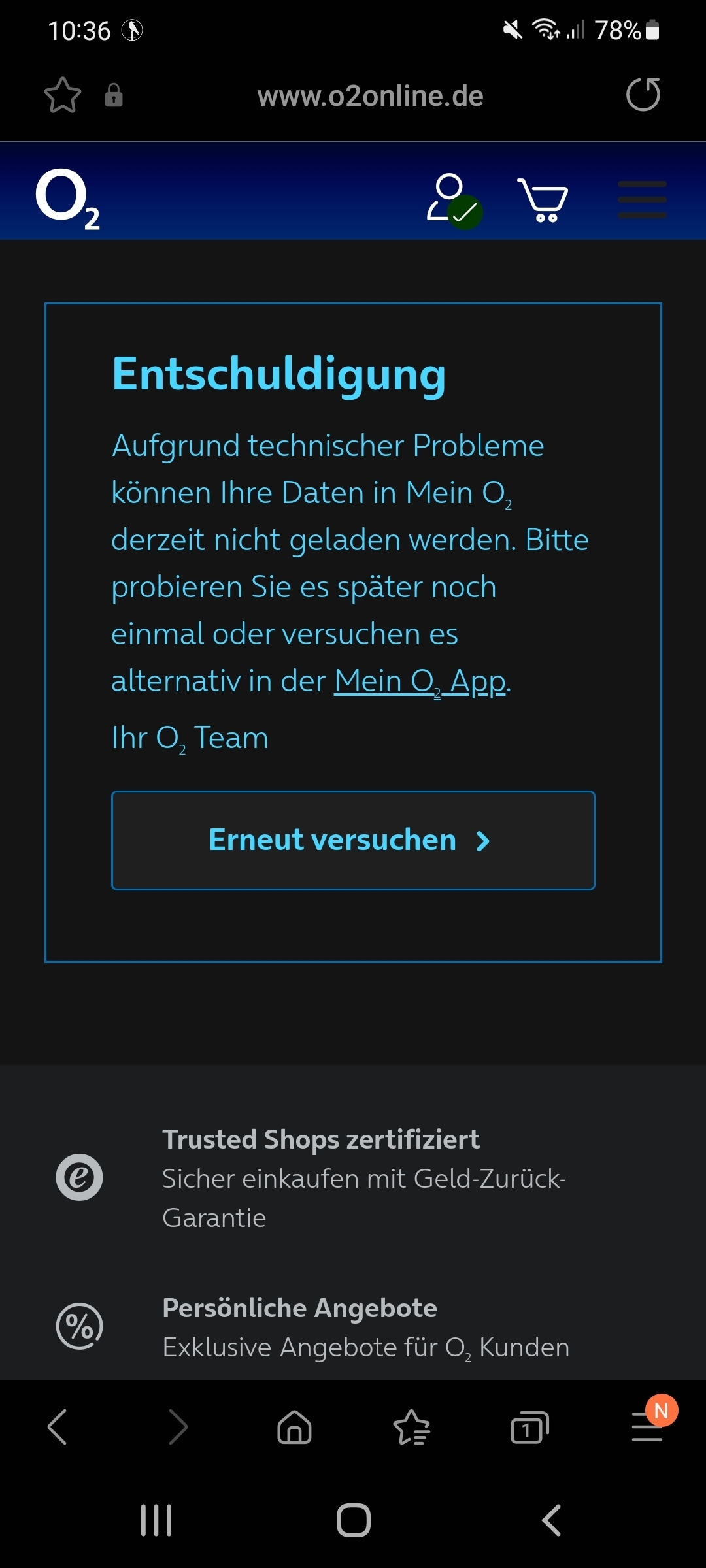The height and width of the screenshot is (1568, 706).
Task: Open the shopping cart
Action: tap(543, 200)
